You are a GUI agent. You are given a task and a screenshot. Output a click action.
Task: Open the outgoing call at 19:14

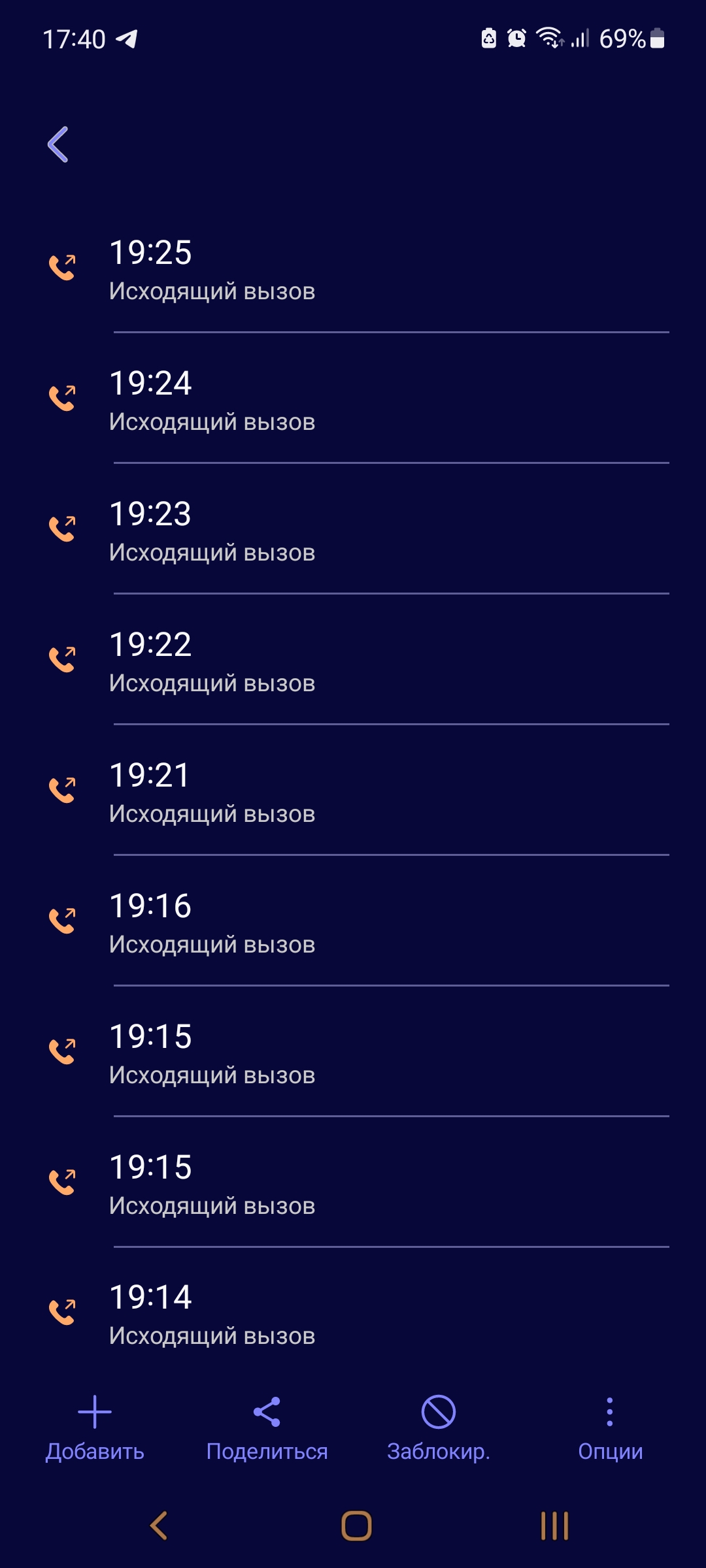[353, 1315]
